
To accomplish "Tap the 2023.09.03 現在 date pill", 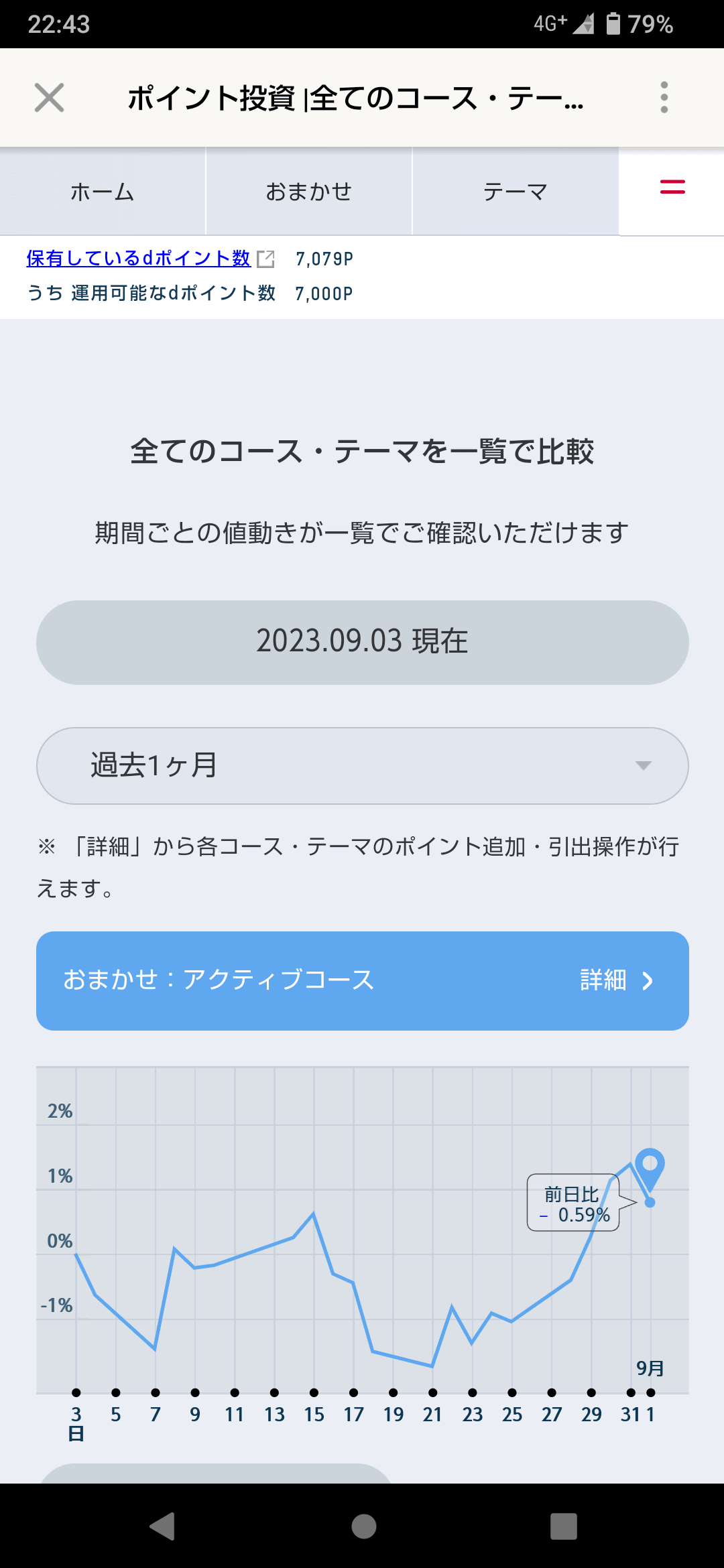I will [362, 641].
